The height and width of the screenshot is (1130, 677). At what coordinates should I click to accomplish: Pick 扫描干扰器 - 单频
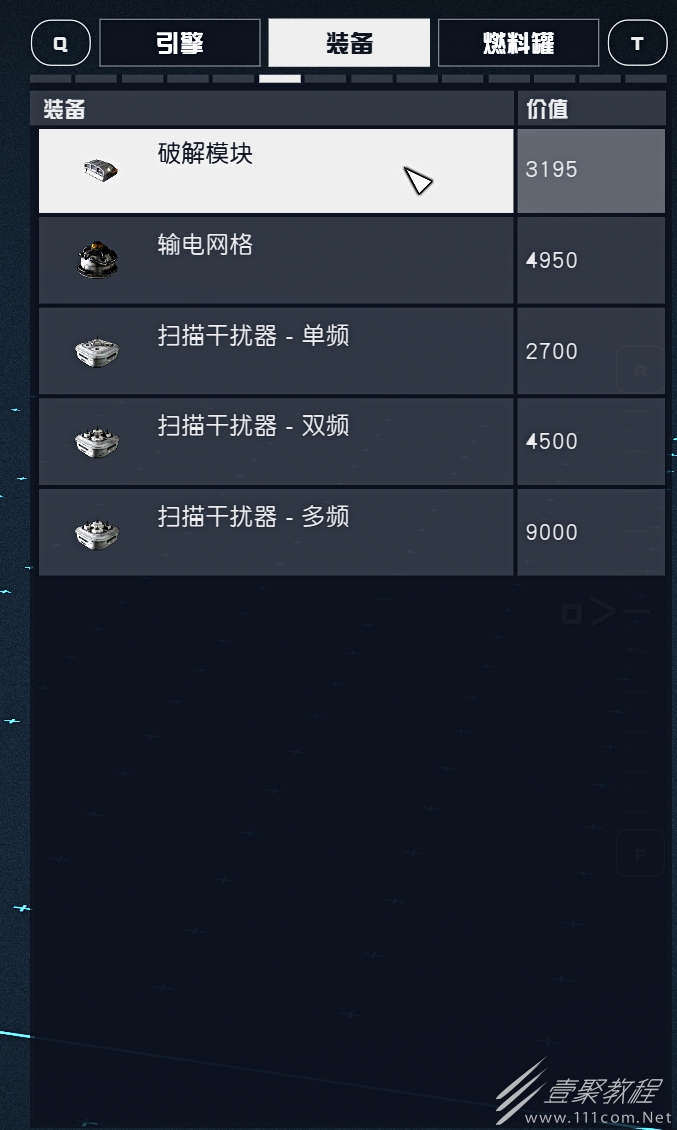click(x=276, y=351)
